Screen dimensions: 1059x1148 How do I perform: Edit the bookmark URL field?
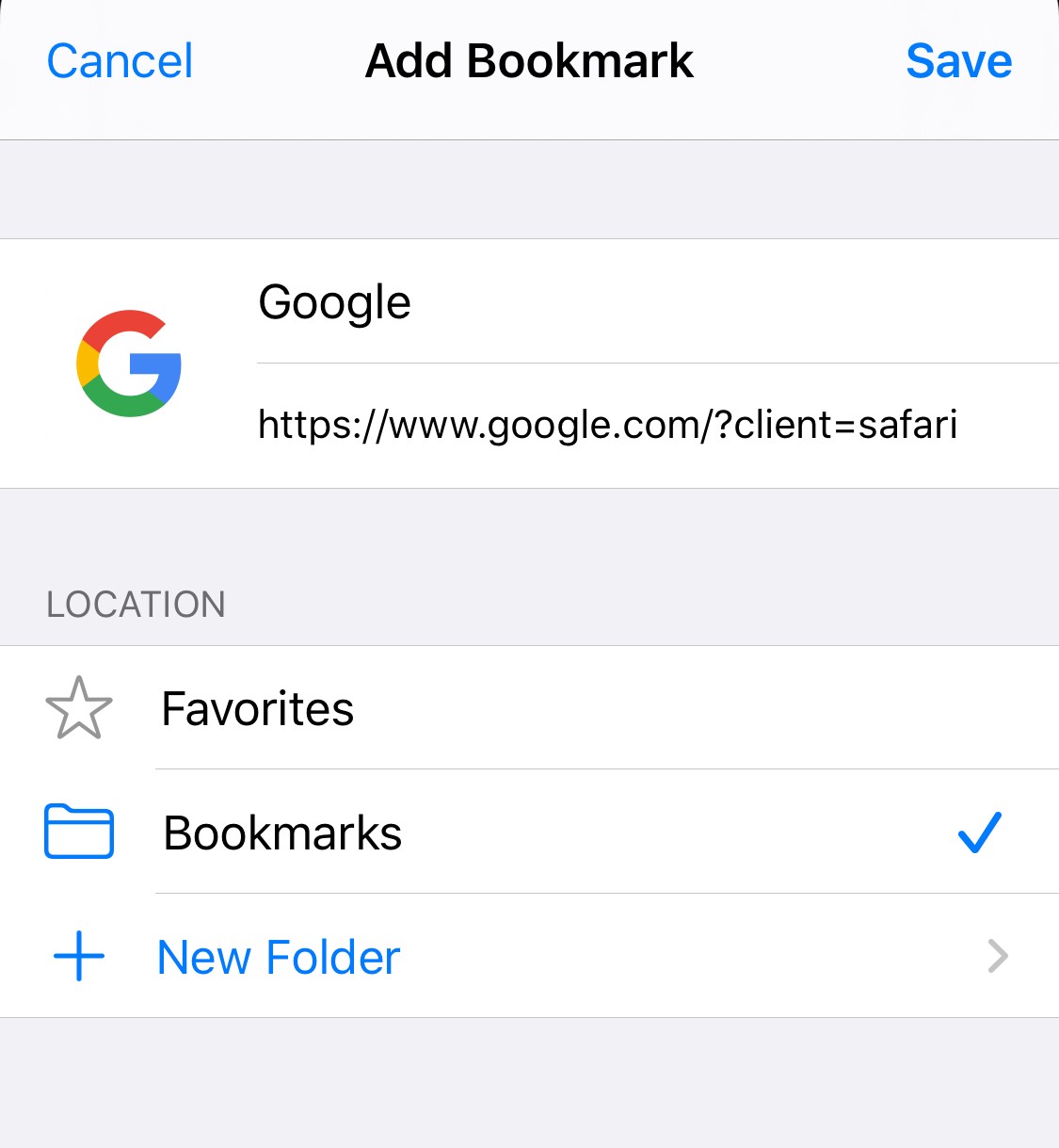(x=657, y=425)
